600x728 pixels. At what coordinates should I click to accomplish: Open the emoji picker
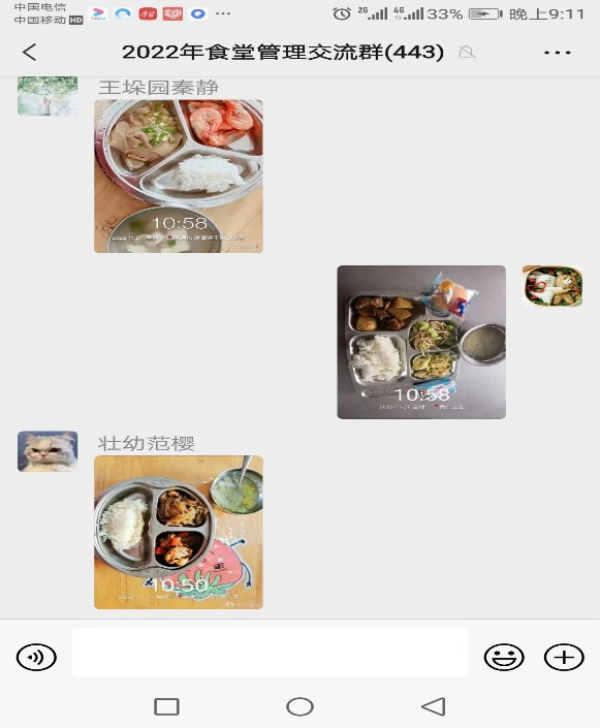pyautogui.click(x=504, y=657)
